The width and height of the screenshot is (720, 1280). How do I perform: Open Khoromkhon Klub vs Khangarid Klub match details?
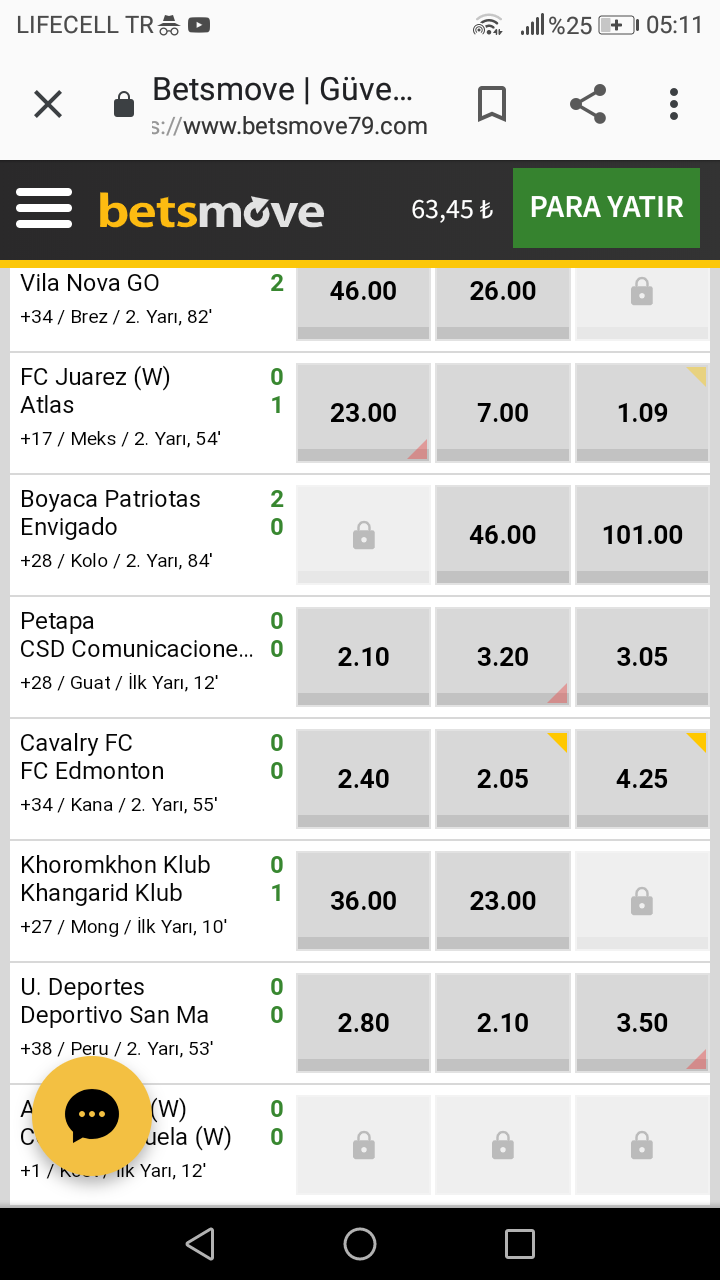150,901
